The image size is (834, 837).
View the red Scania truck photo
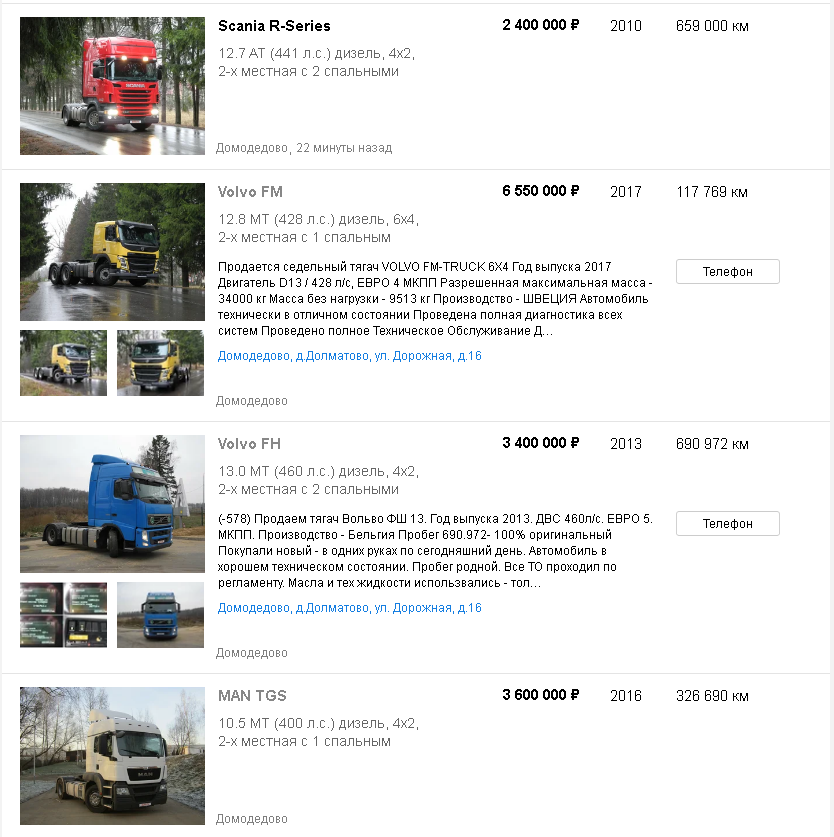click(112, 86)
